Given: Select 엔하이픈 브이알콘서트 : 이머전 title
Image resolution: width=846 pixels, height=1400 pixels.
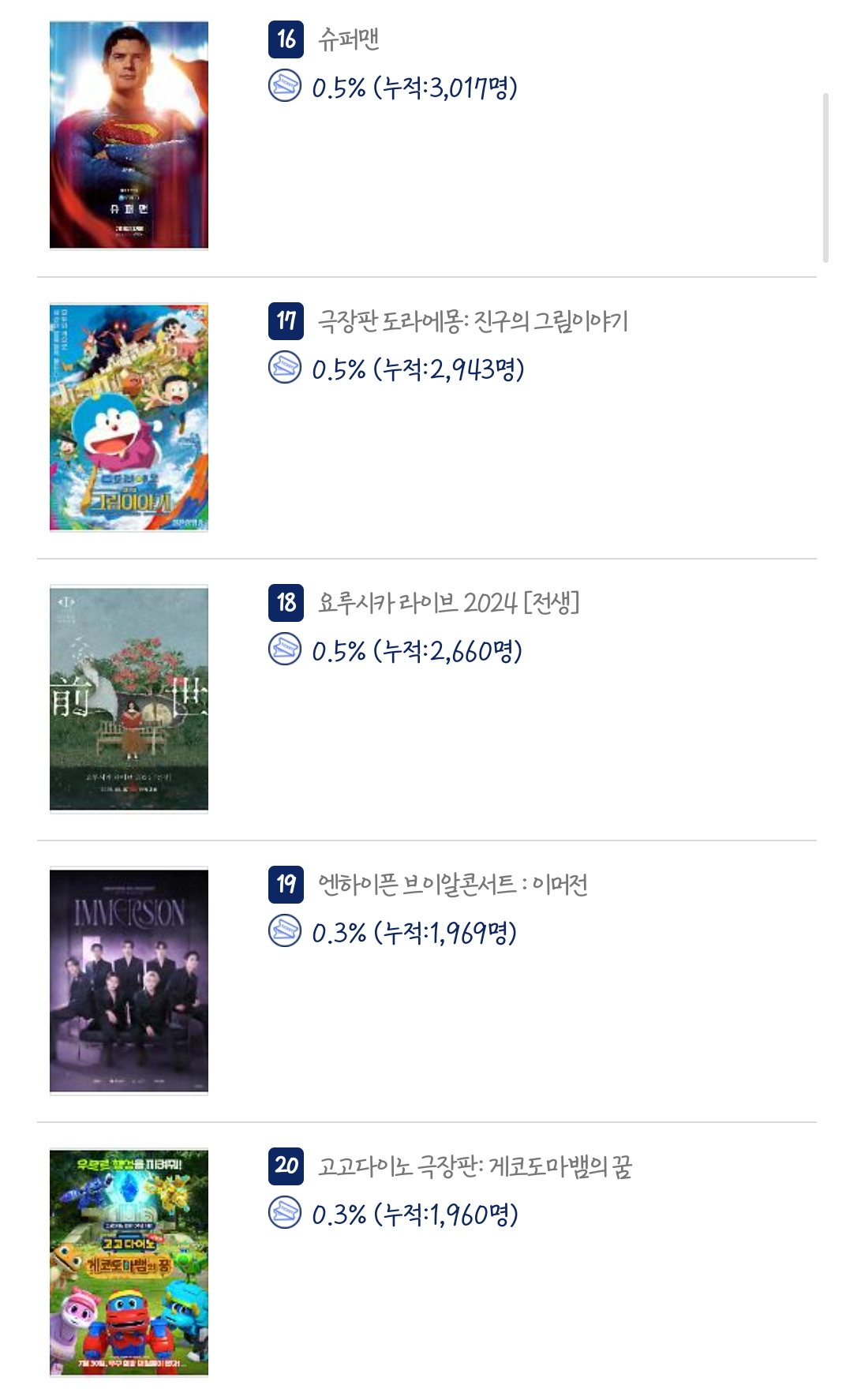Looking at the screenshot, I should pyautogui.click(x=453, y=885).
